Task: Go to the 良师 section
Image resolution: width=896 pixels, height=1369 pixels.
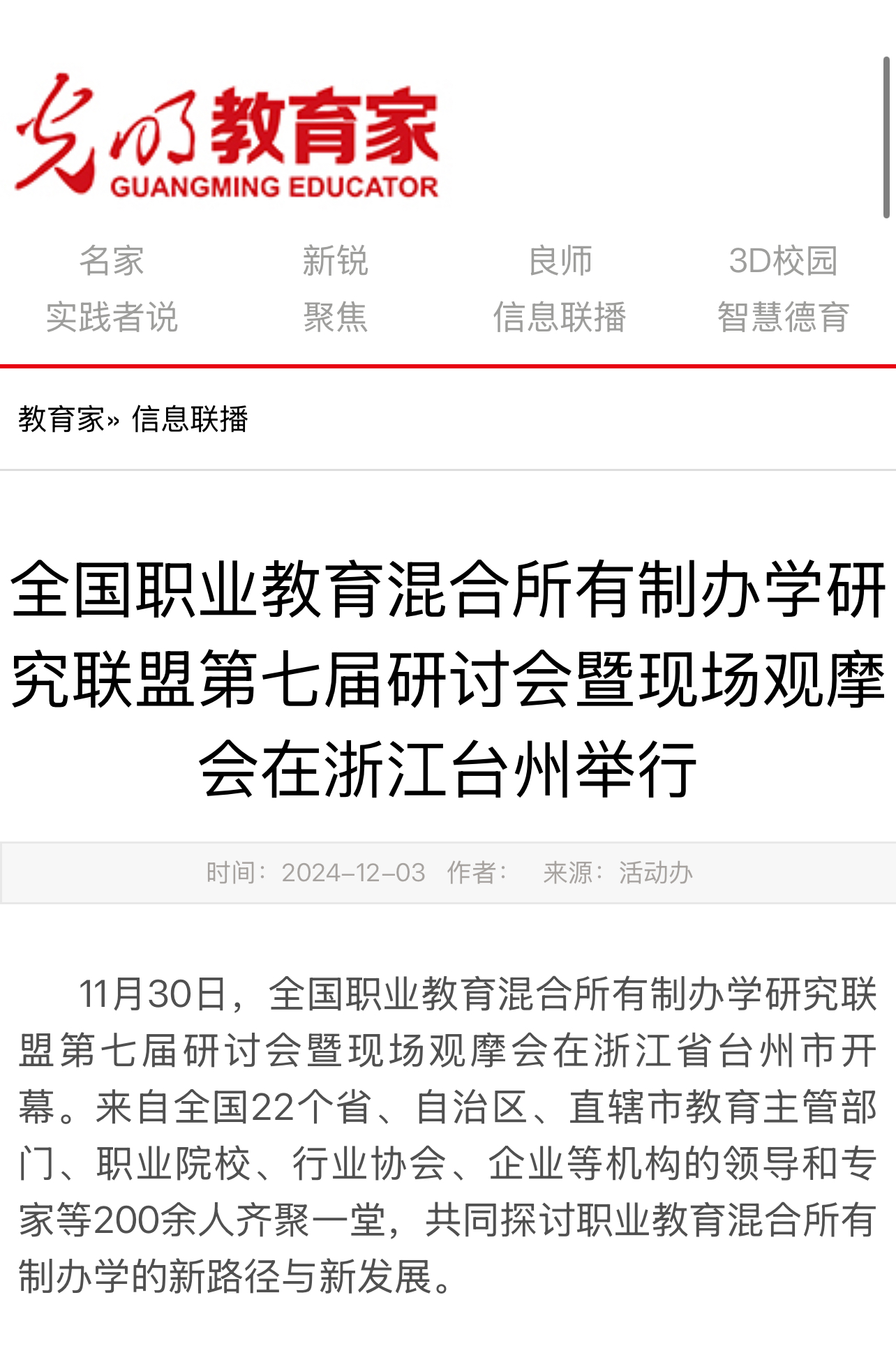Action: [x=560, y=261]
